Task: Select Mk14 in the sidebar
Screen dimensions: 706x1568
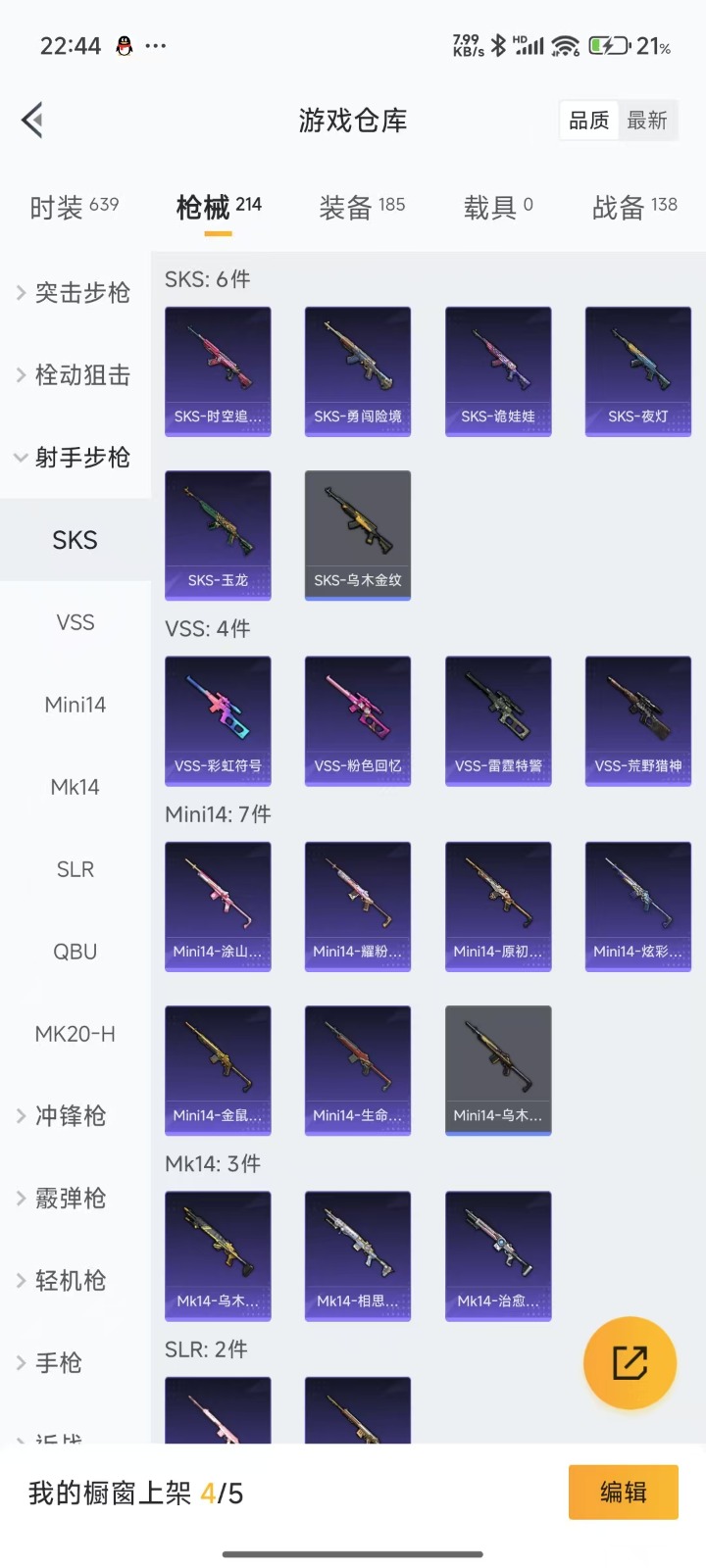Action: pos(76,787)
